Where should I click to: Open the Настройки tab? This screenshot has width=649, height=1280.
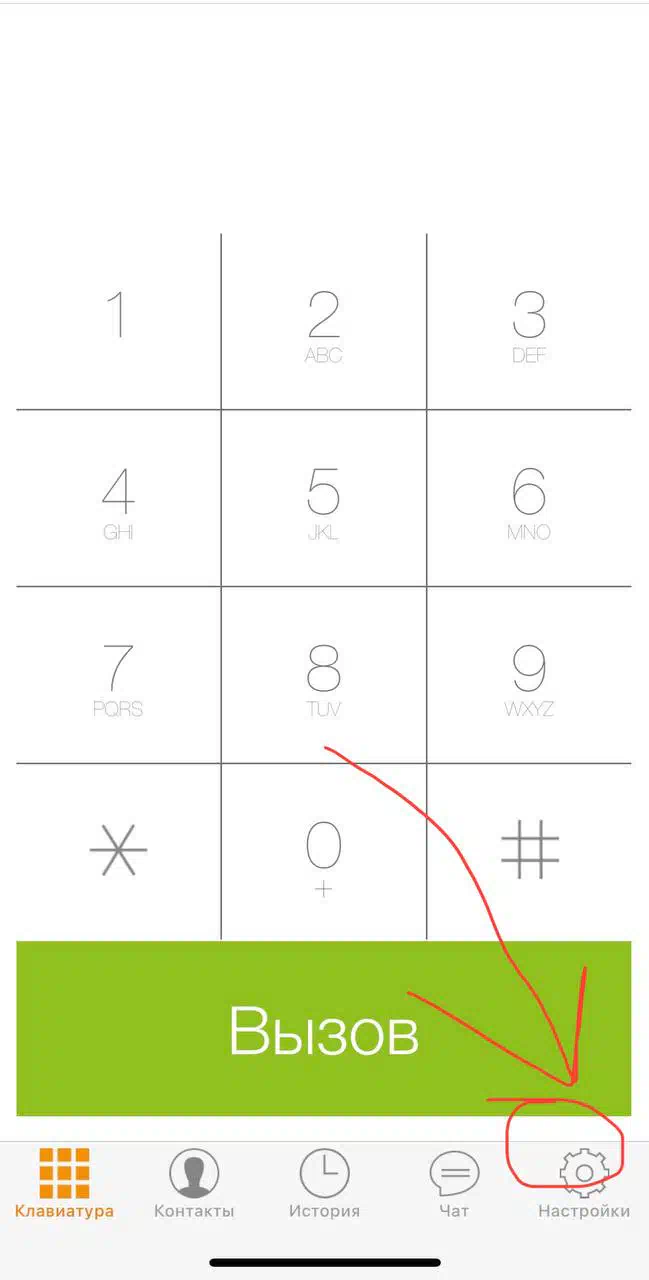(584, 1184)
